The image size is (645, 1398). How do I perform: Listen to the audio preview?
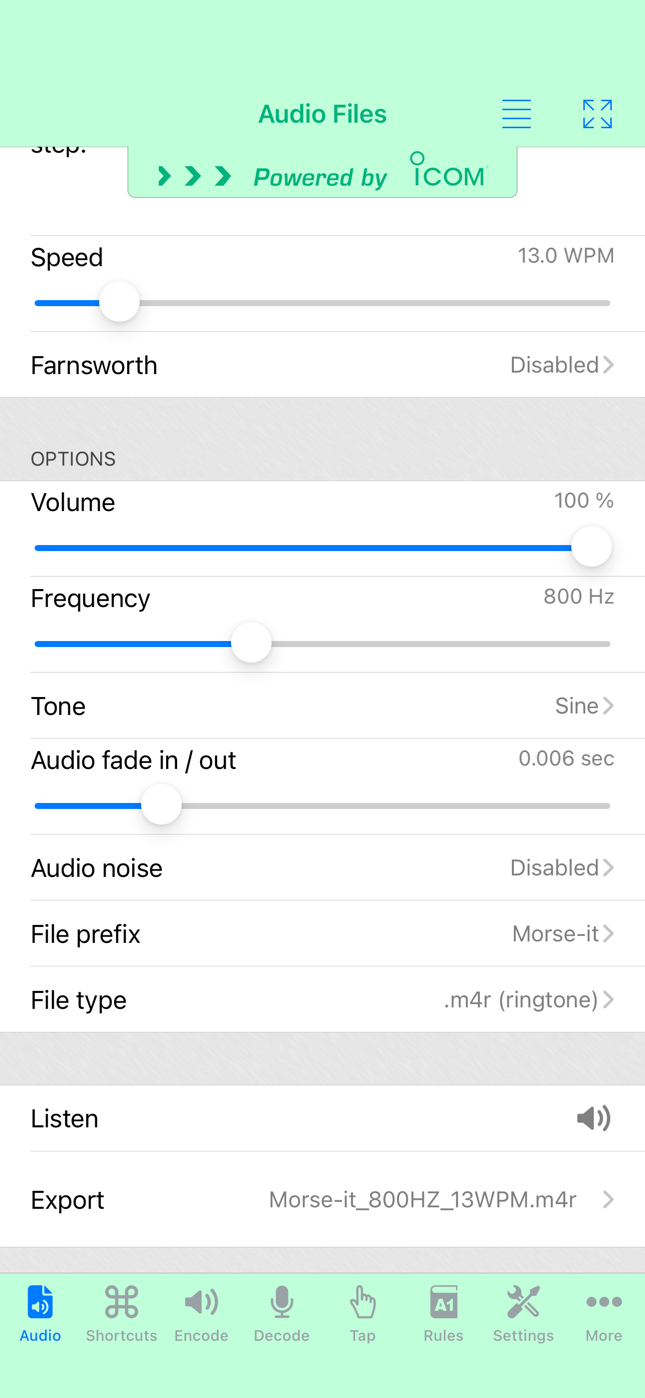(x=322, y=1118)
